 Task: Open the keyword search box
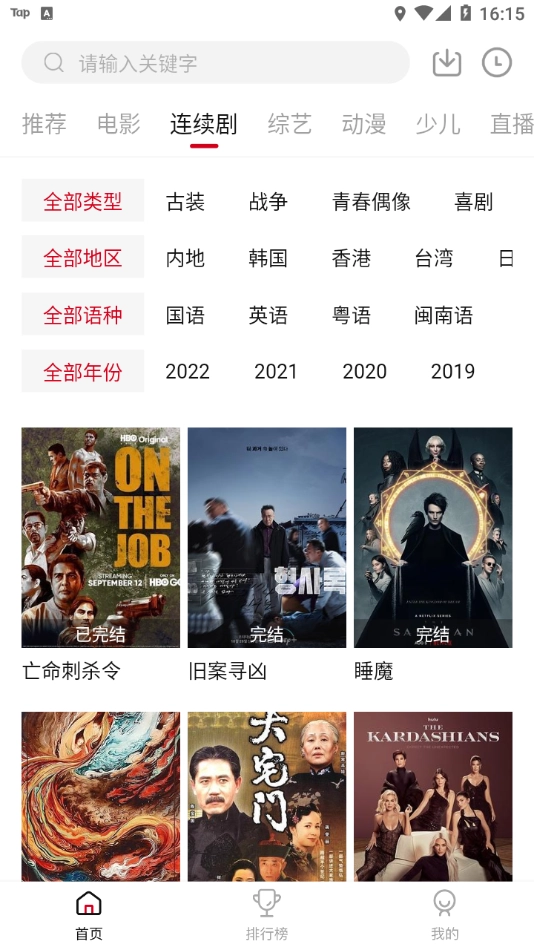click(x=215, y=62)
